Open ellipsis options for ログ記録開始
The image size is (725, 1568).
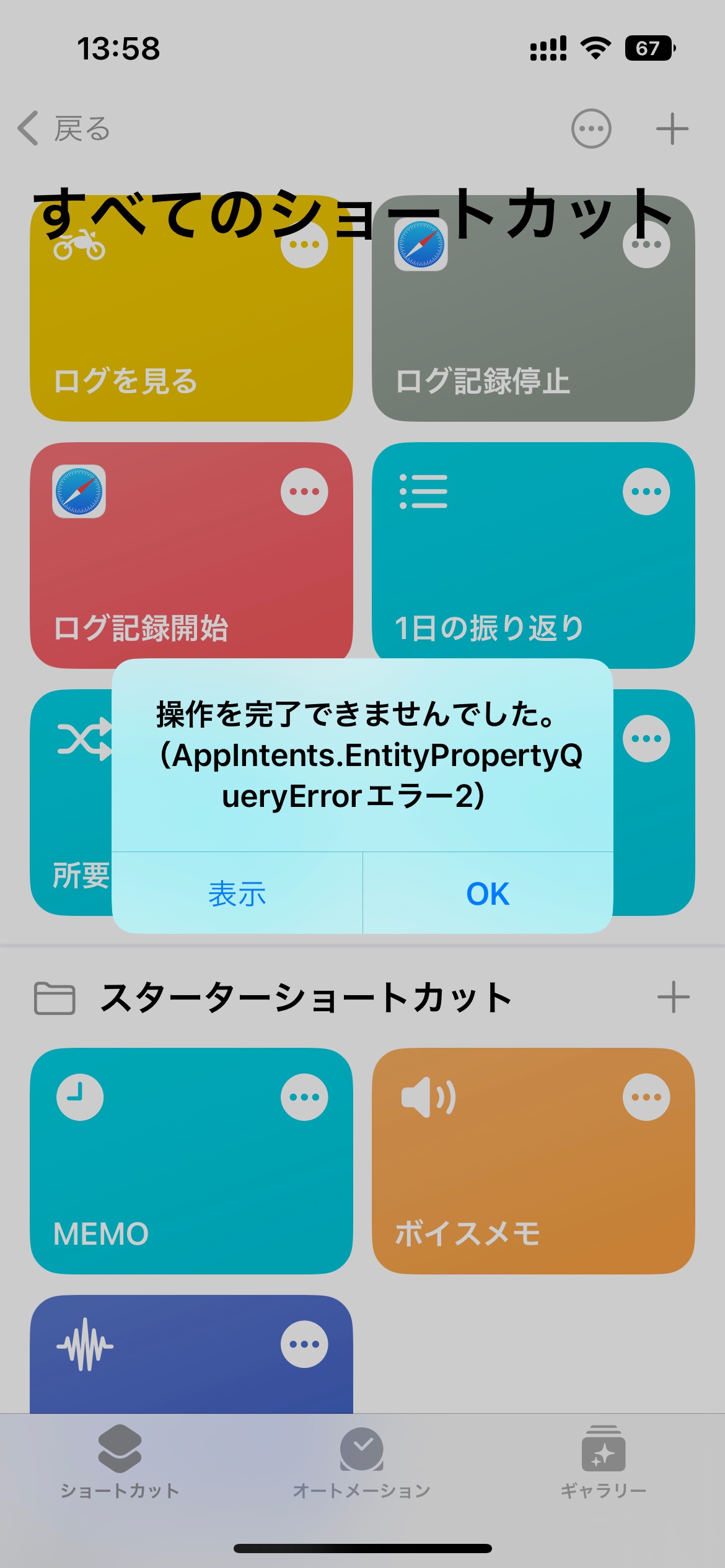304,492
